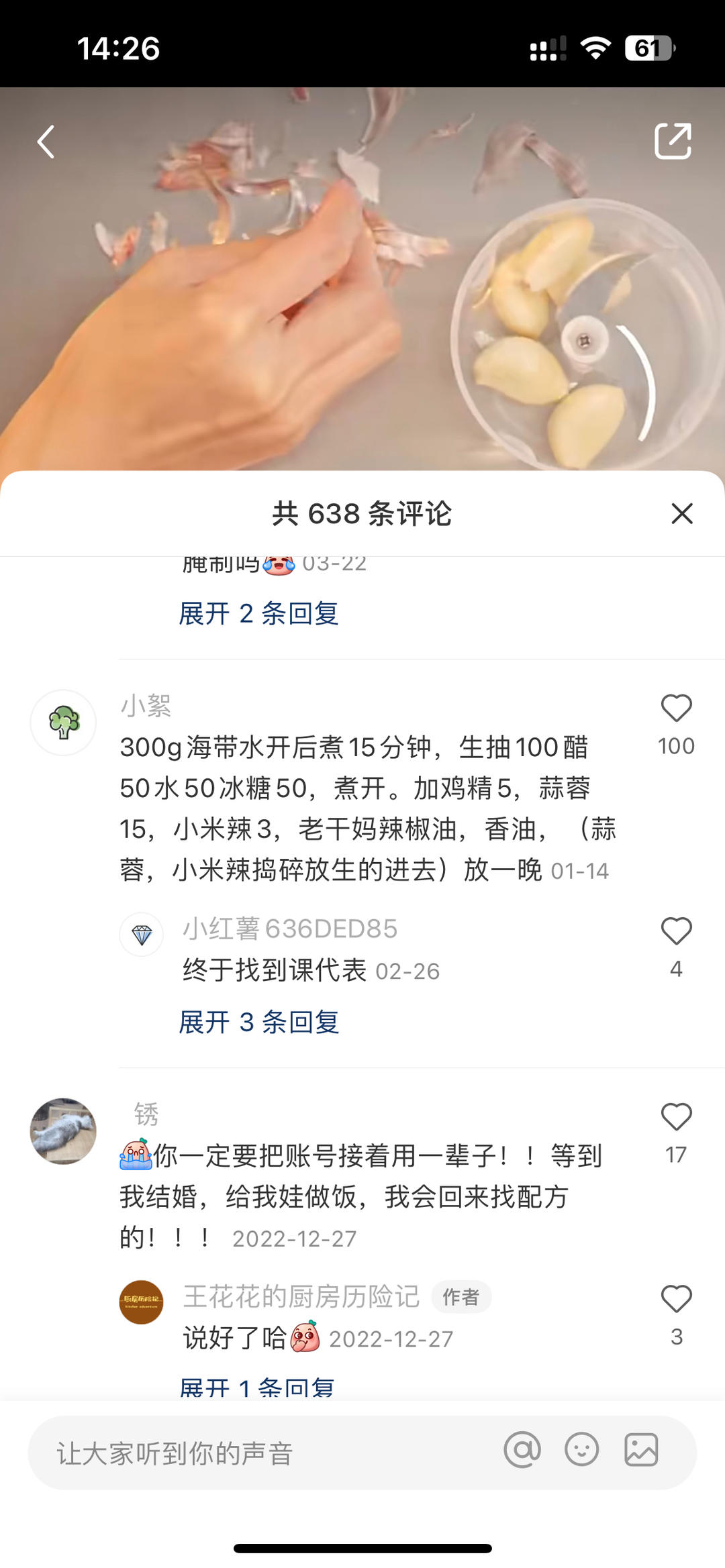The width and height of the screenshot is (725, 1568).
Task: Attach an image to your comment
Action: [642, 1450]
